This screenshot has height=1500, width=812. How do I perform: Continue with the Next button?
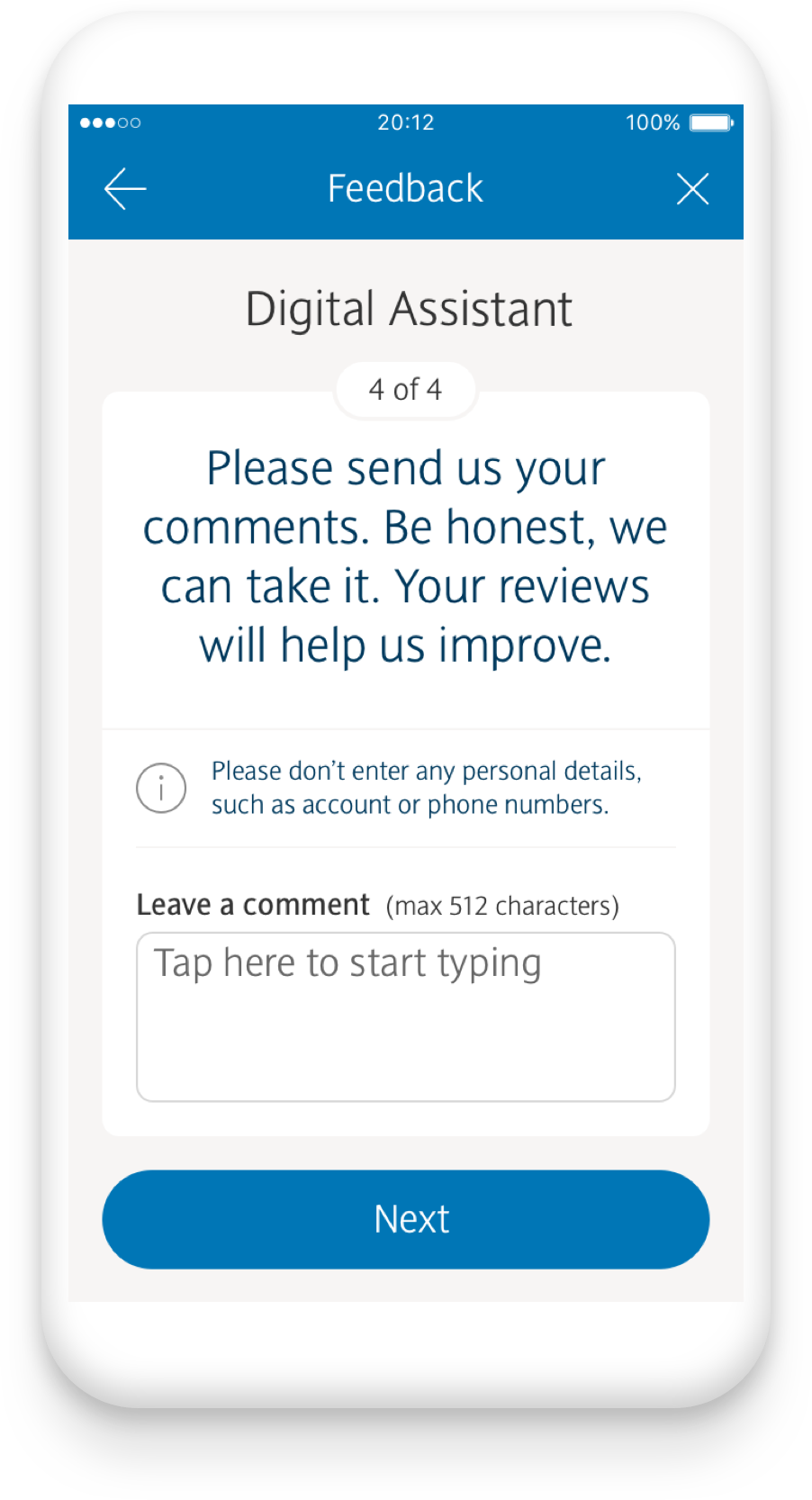pyautogui.click(x=406, y=1219)
